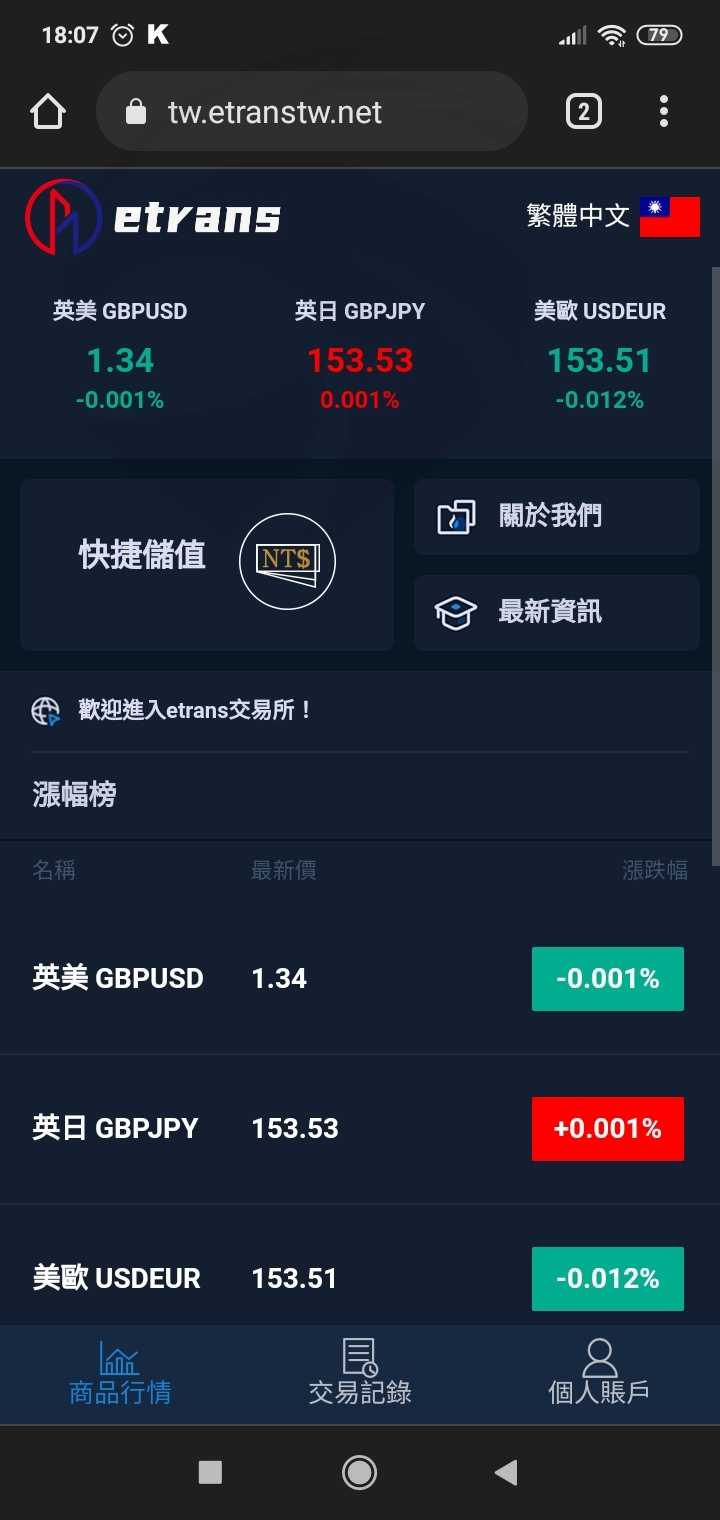Screen dimensions: 720x1520
Task: Open 關於我們 about us
Action: (557, 517)
